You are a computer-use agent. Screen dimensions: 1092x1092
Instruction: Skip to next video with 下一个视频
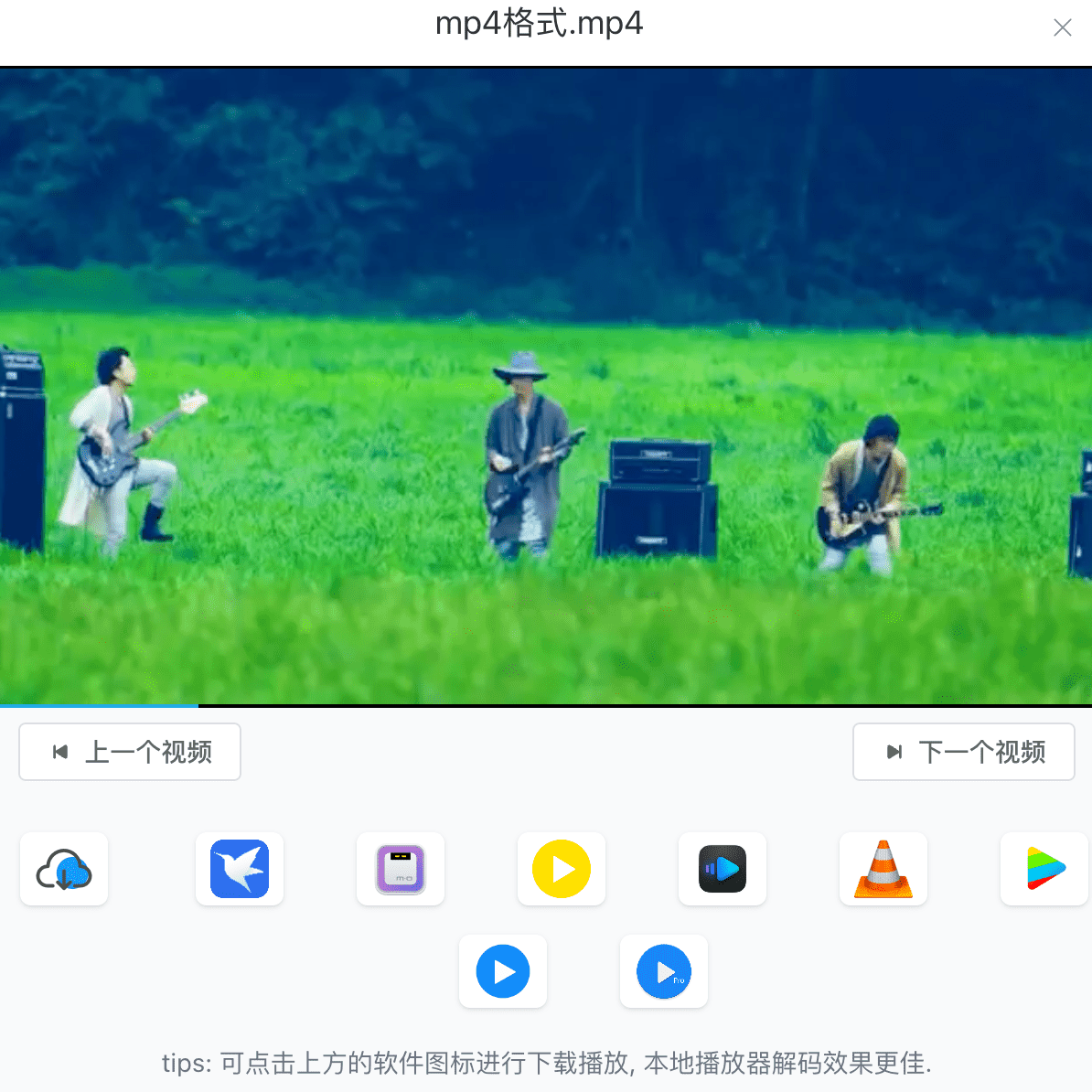coord(963,752)
